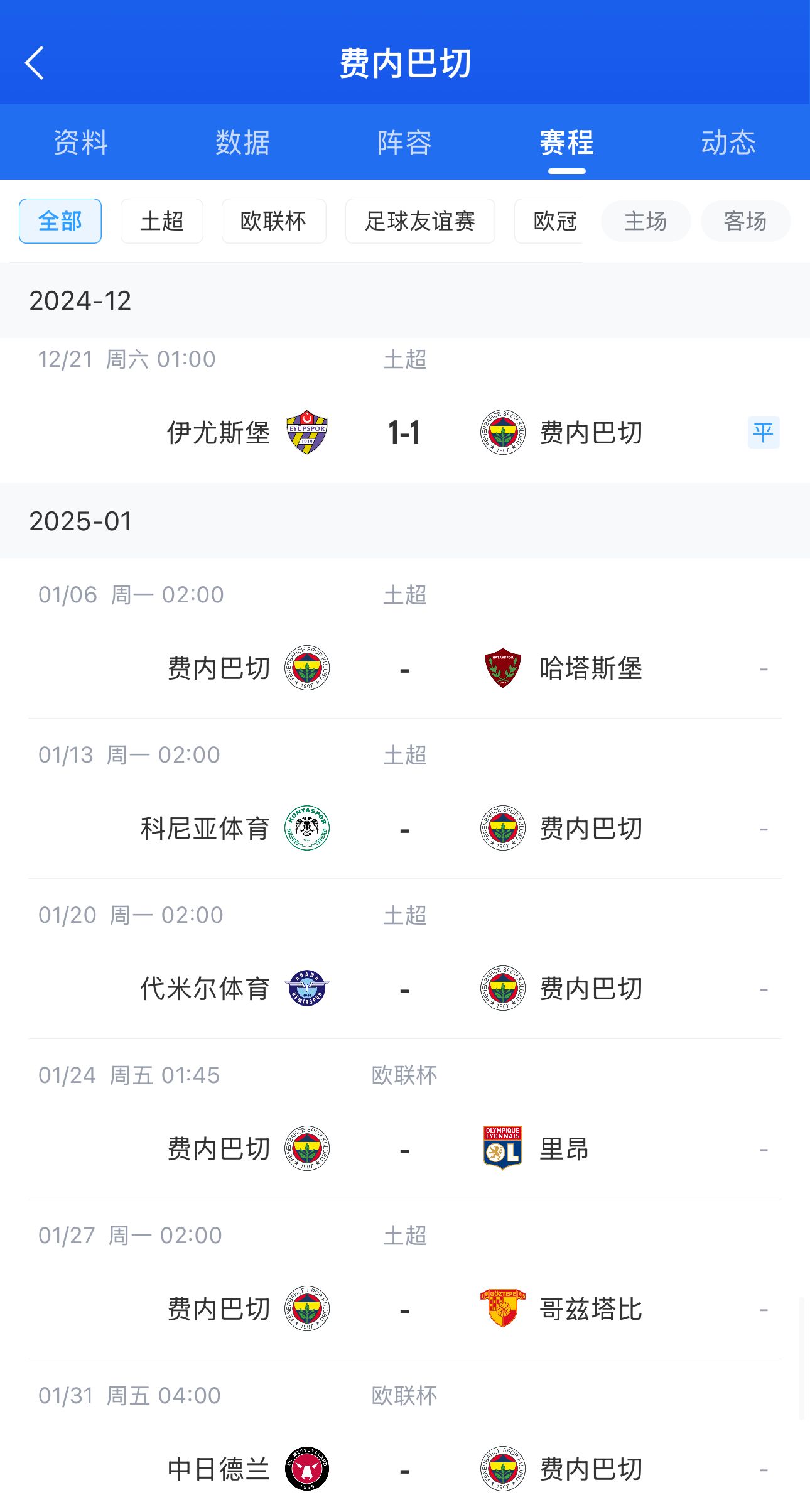Viewport: 810px width, 1512px height.
Task: Open the 科尼亚体育 vs 费内巴切 match
Action: pyautogui.click(x=404, y=829)
